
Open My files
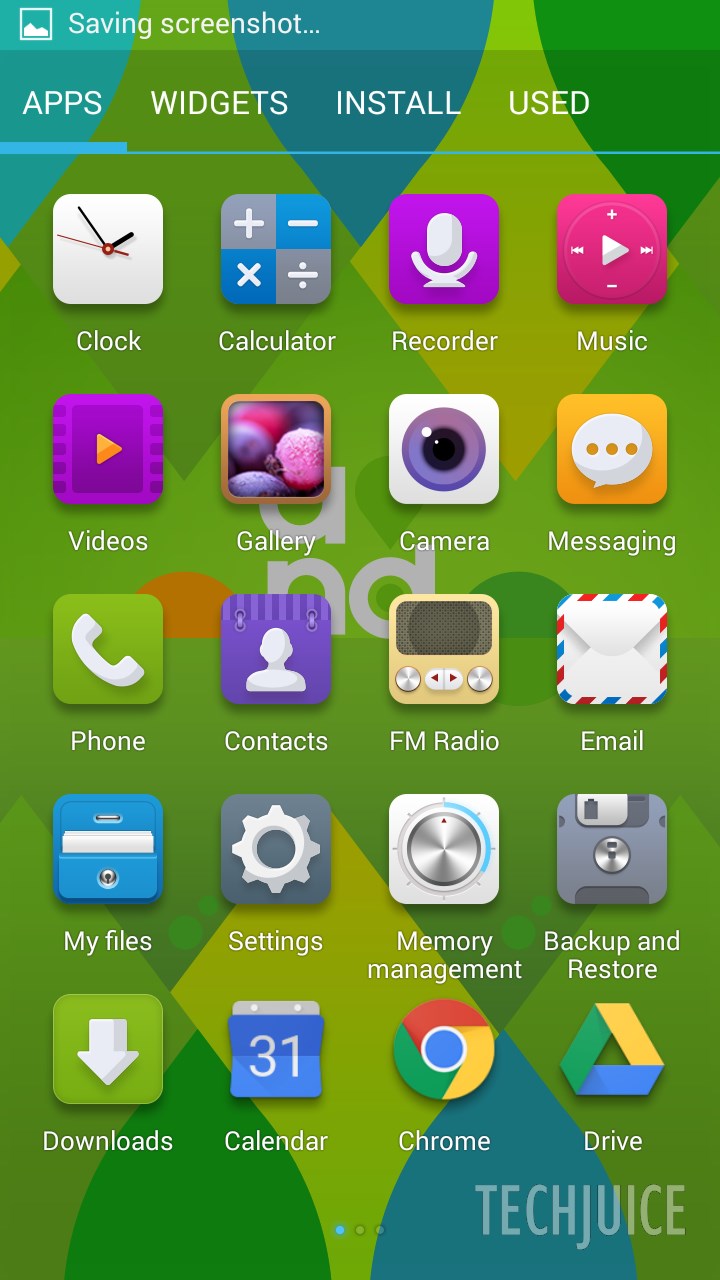[108, 849]
